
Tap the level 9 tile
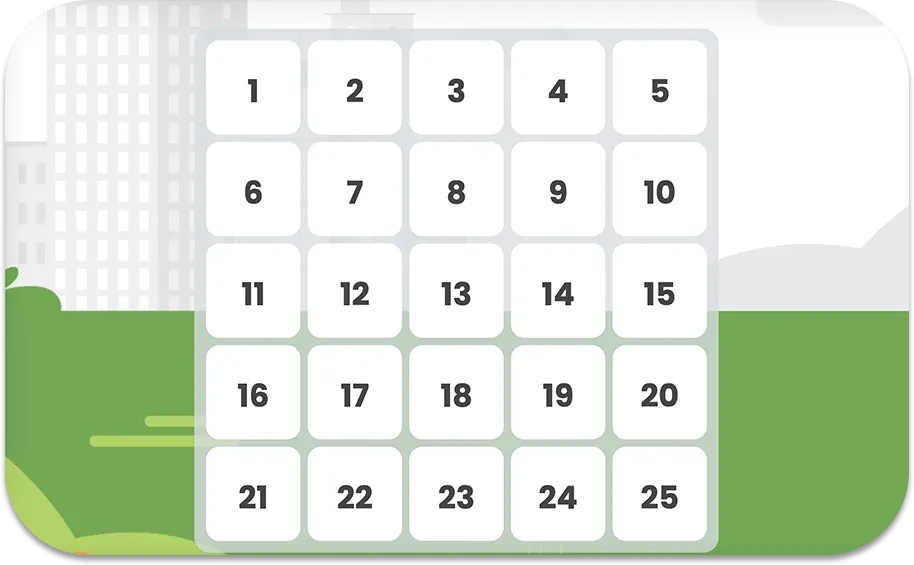558,190
